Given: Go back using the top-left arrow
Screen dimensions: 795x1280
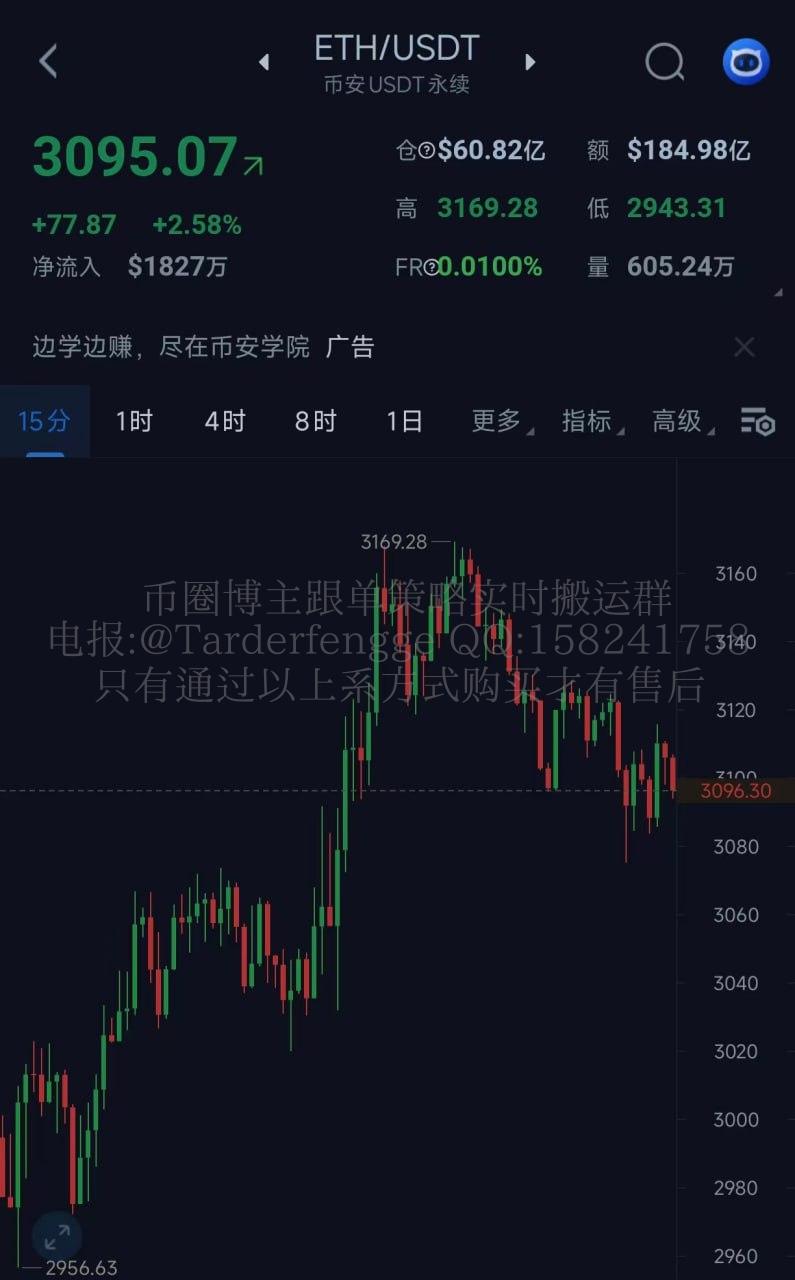Looking at the screenshot, I should [47, 62].
